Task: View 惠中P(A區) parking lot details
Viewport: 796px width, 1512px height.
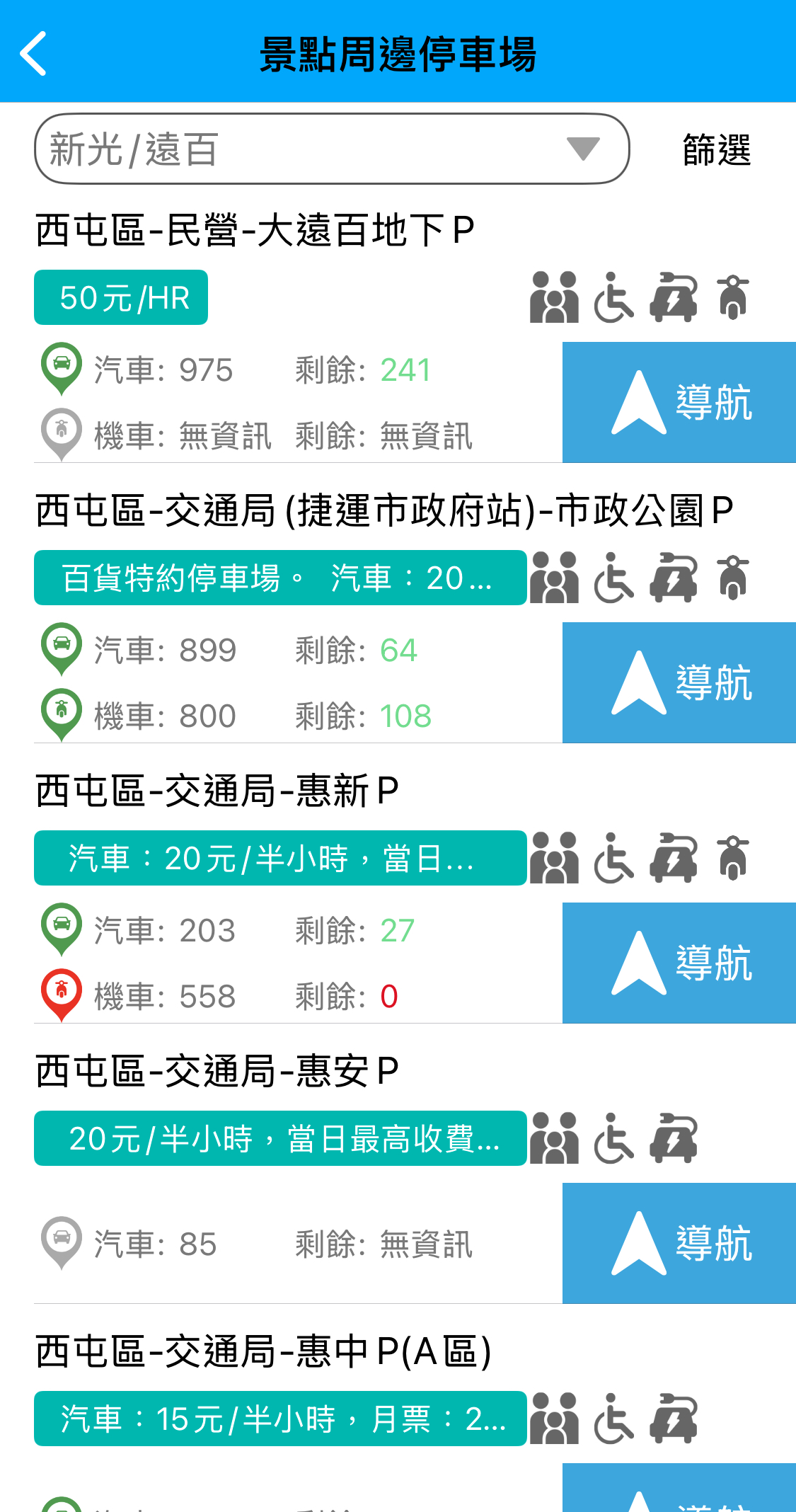Action: click(263, 1352)
